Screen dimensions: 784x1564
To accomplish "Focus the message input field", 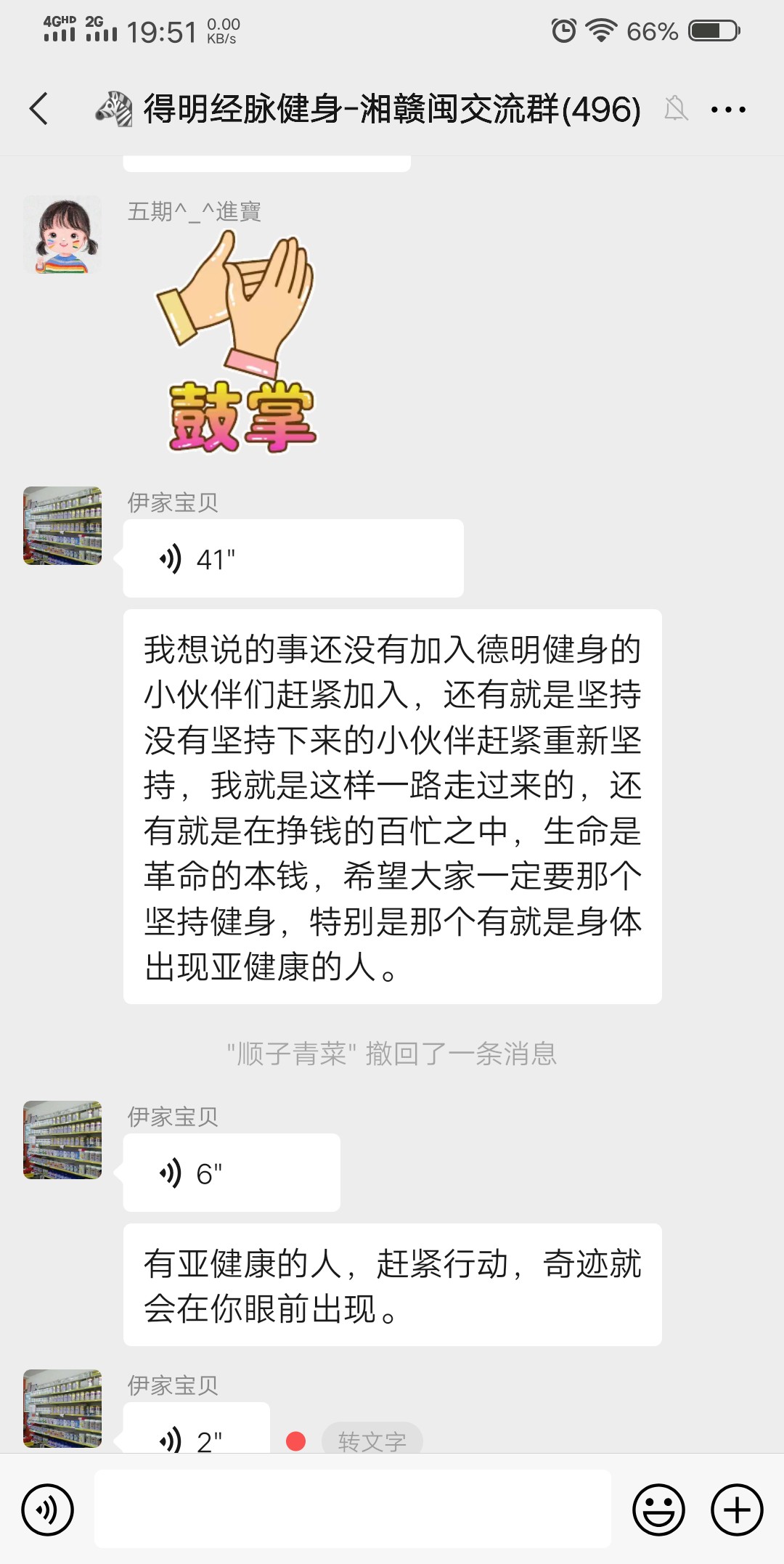I will point(353,1509).
